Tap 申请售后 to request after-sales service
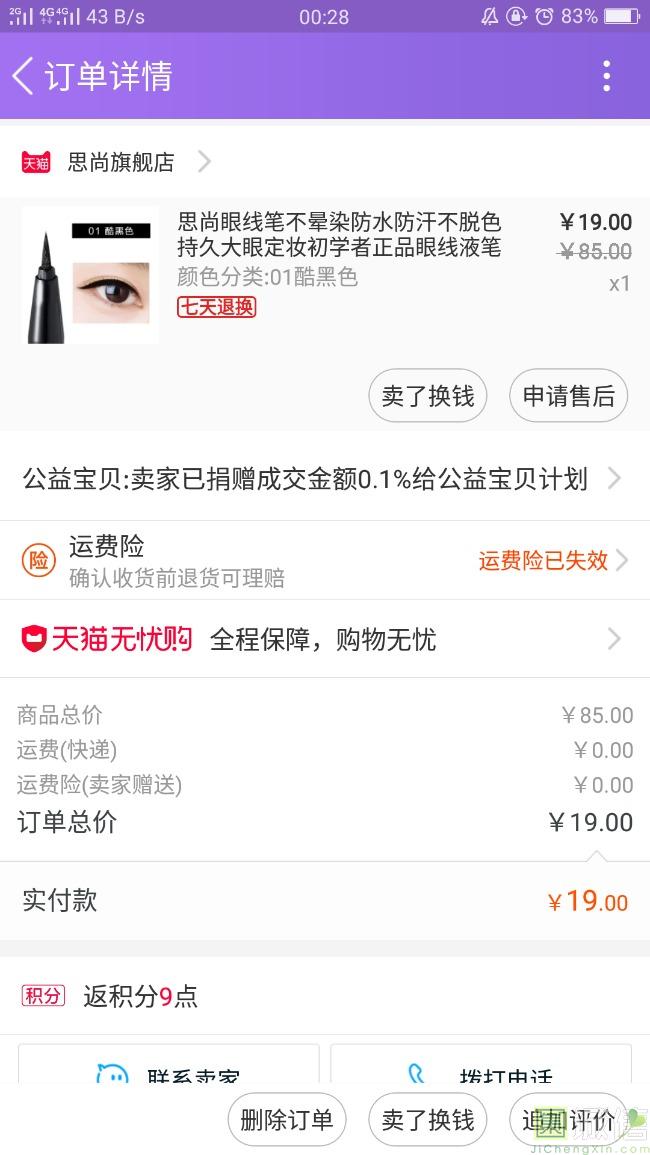The height and width of the screenshot is (1155, 650). coord(568,396)
